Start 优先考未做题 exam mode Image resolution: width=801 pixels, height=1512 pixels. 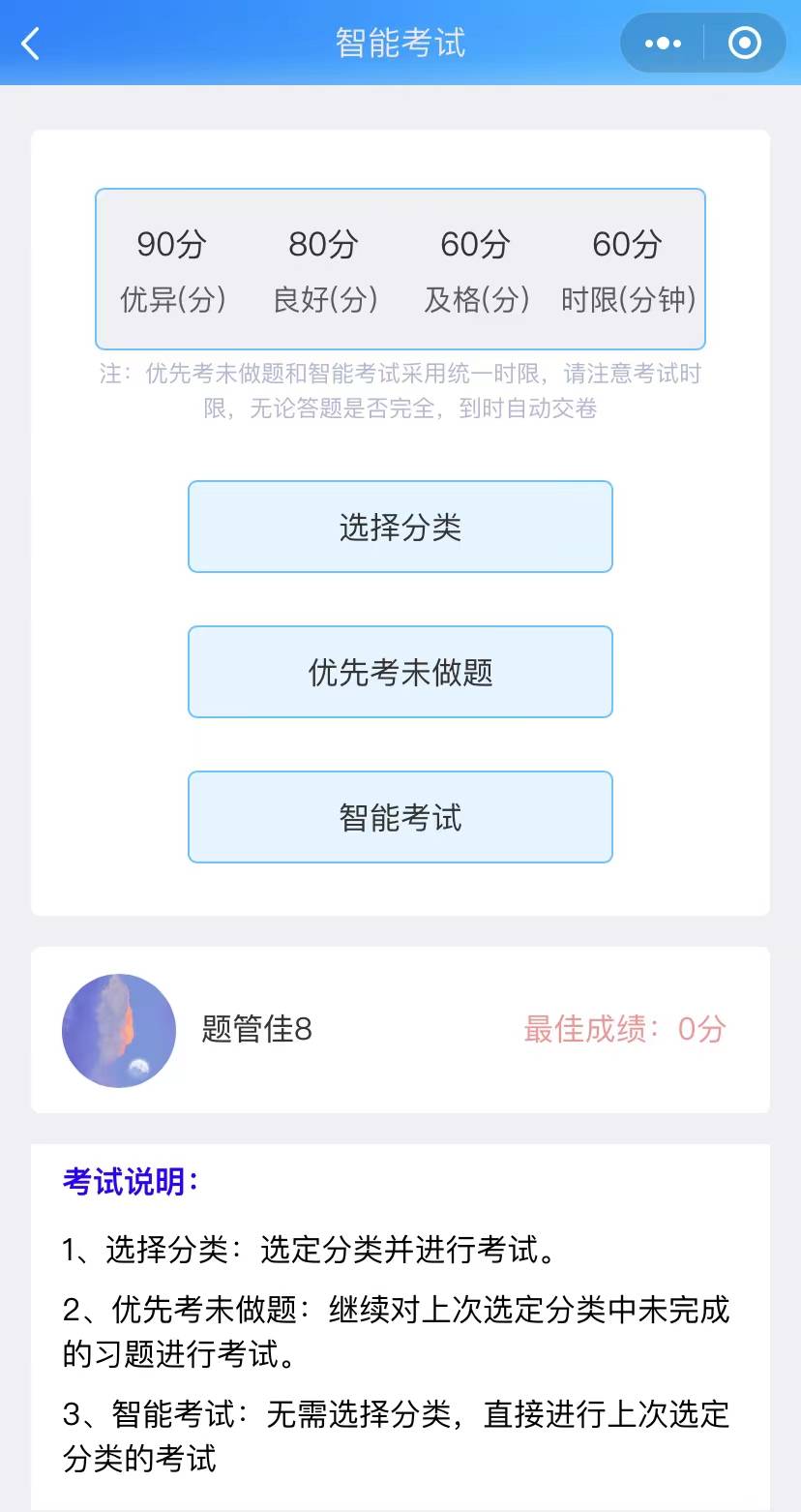(400, 671)
